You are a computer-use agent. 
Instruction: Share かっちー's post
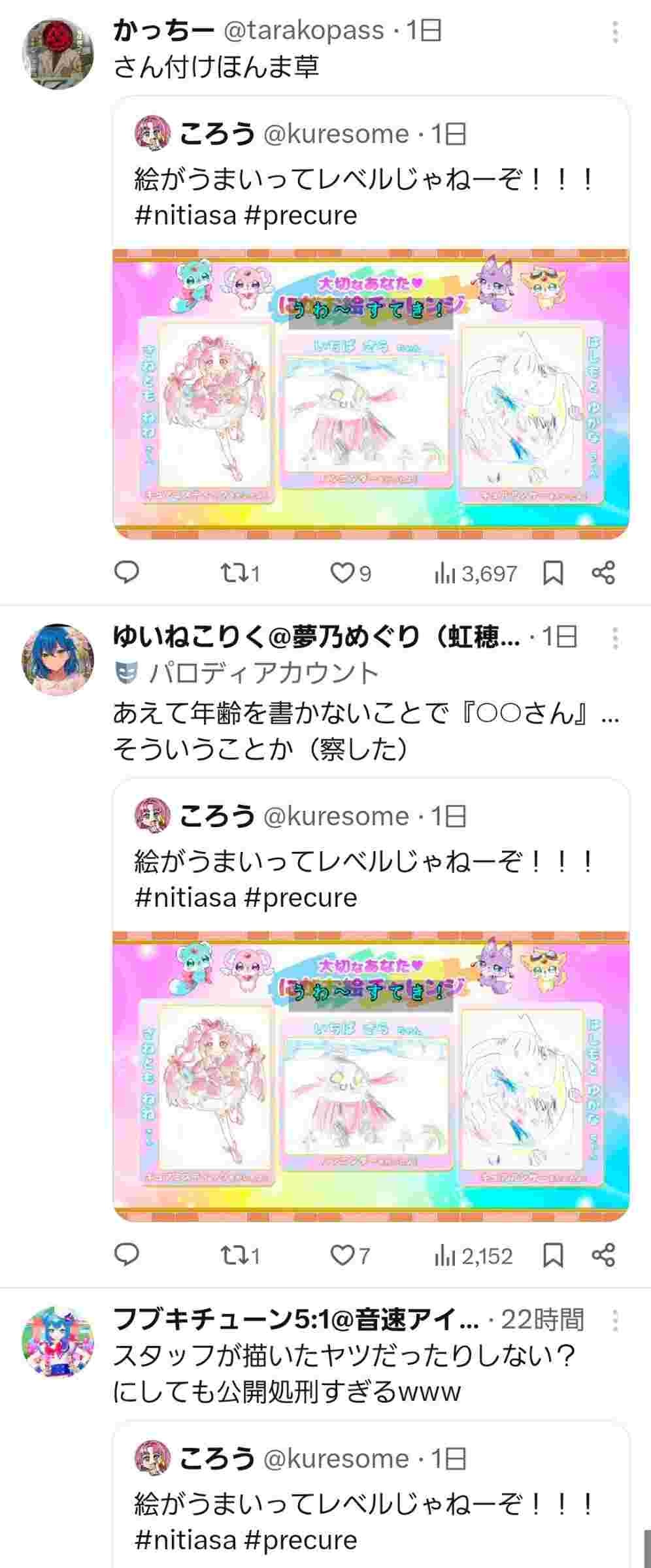coord(603,574)
